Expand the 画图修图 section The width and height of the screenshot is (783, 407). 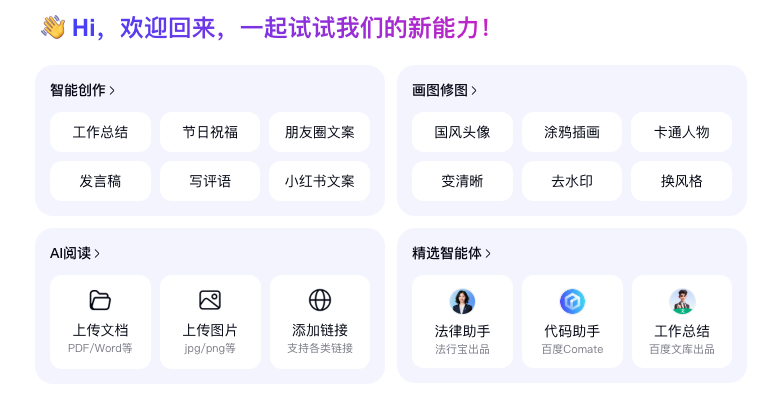click(444, 90)
